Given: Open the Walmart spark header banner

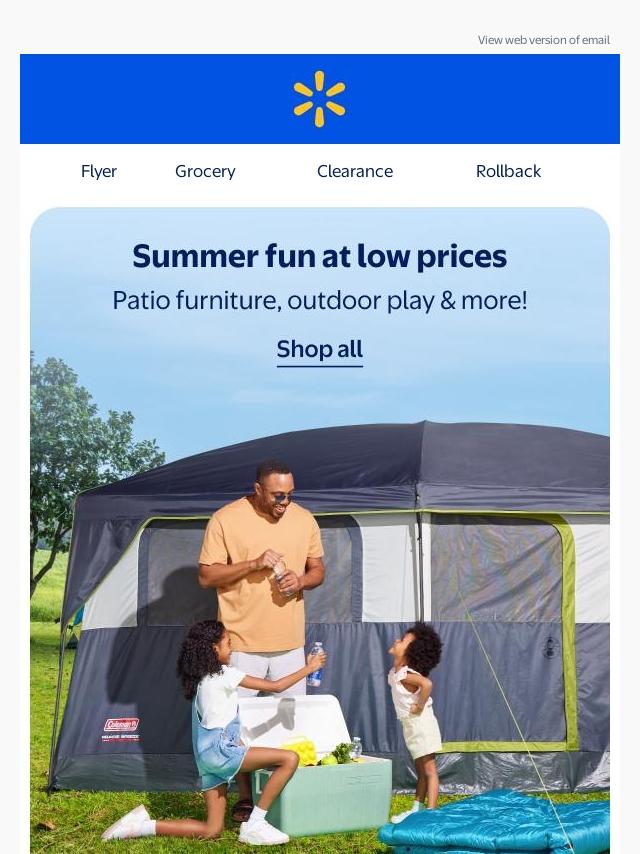Looking at the screenshot, I should point(320,99).
